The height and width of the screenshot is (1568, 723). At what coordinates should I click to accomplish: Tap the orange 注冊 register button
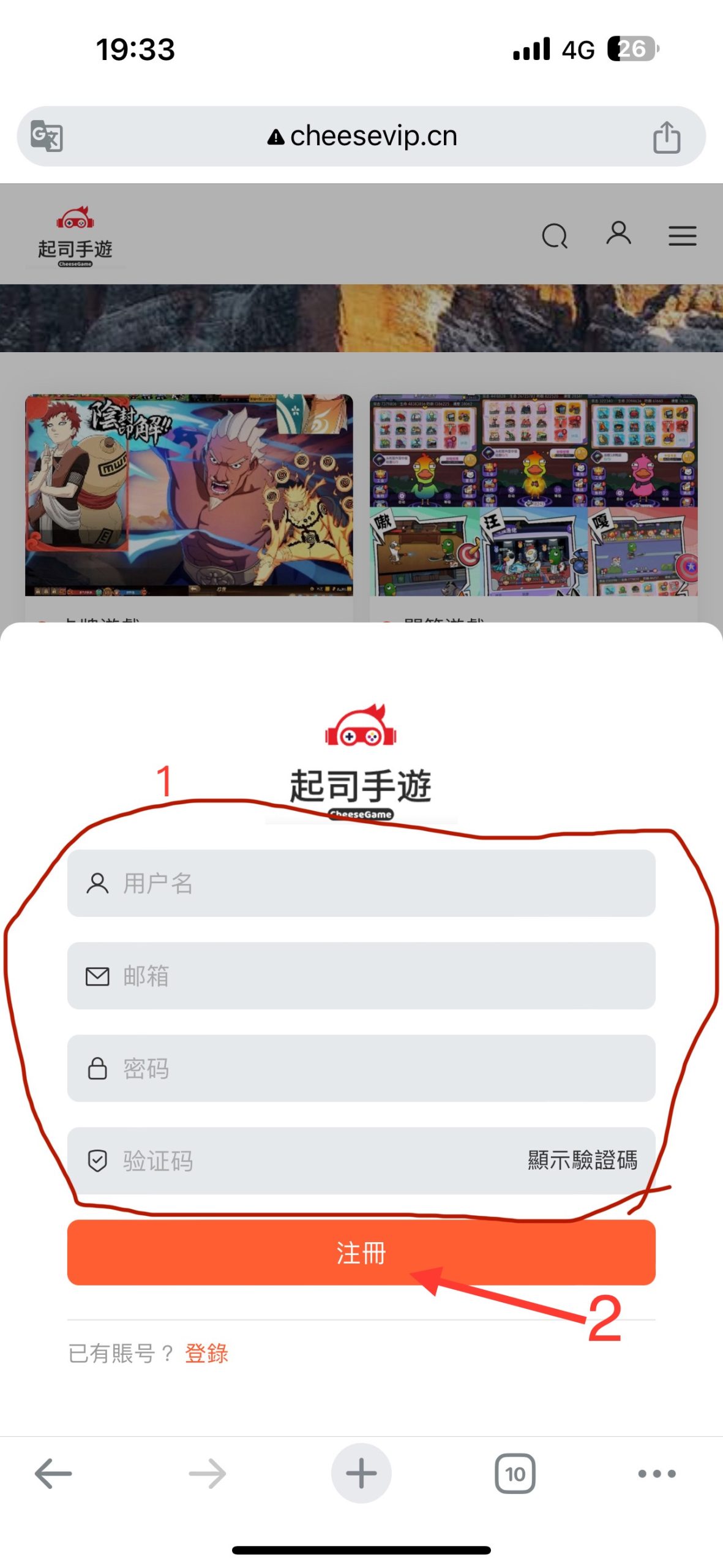coord(361,1252)
